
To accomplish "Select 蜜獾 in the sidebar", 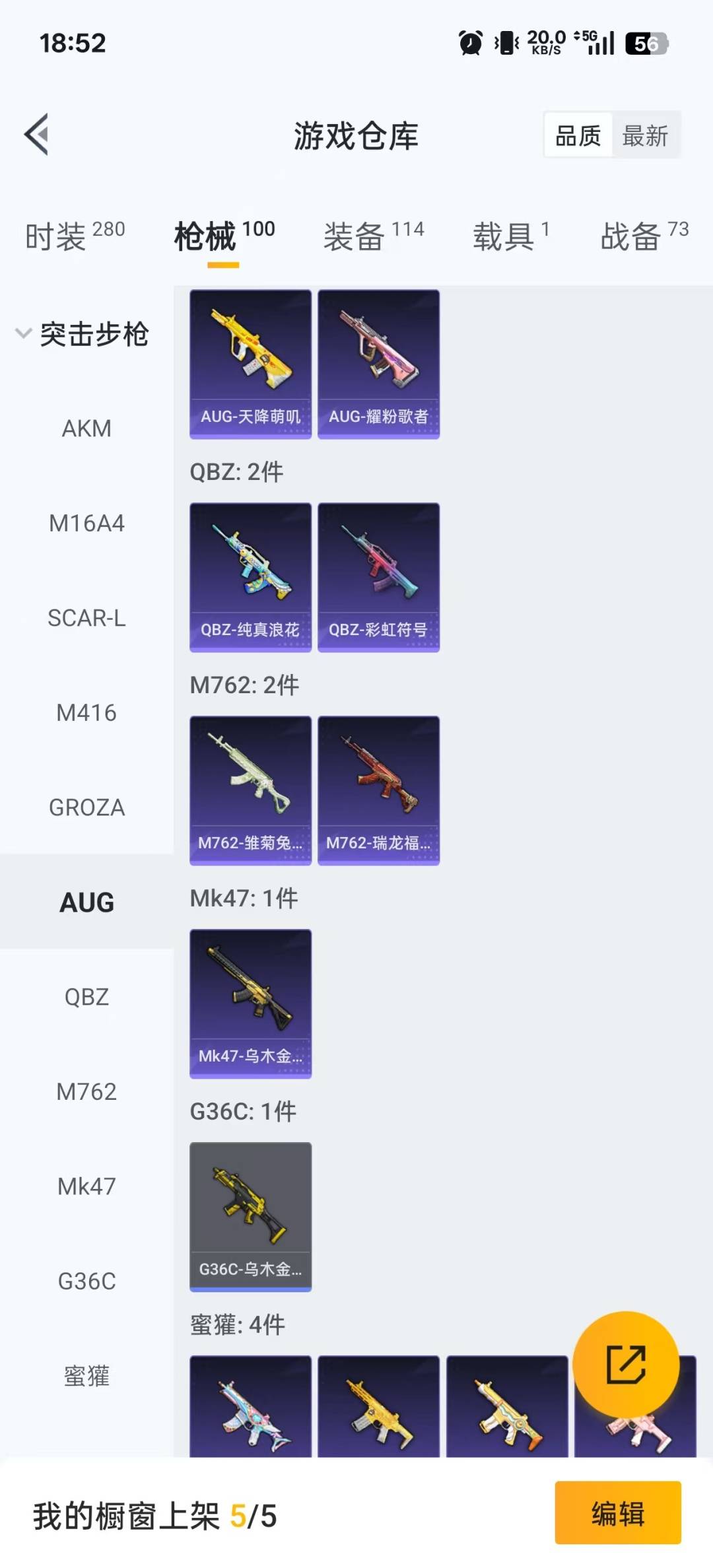I will click(x=86, y=1376).
